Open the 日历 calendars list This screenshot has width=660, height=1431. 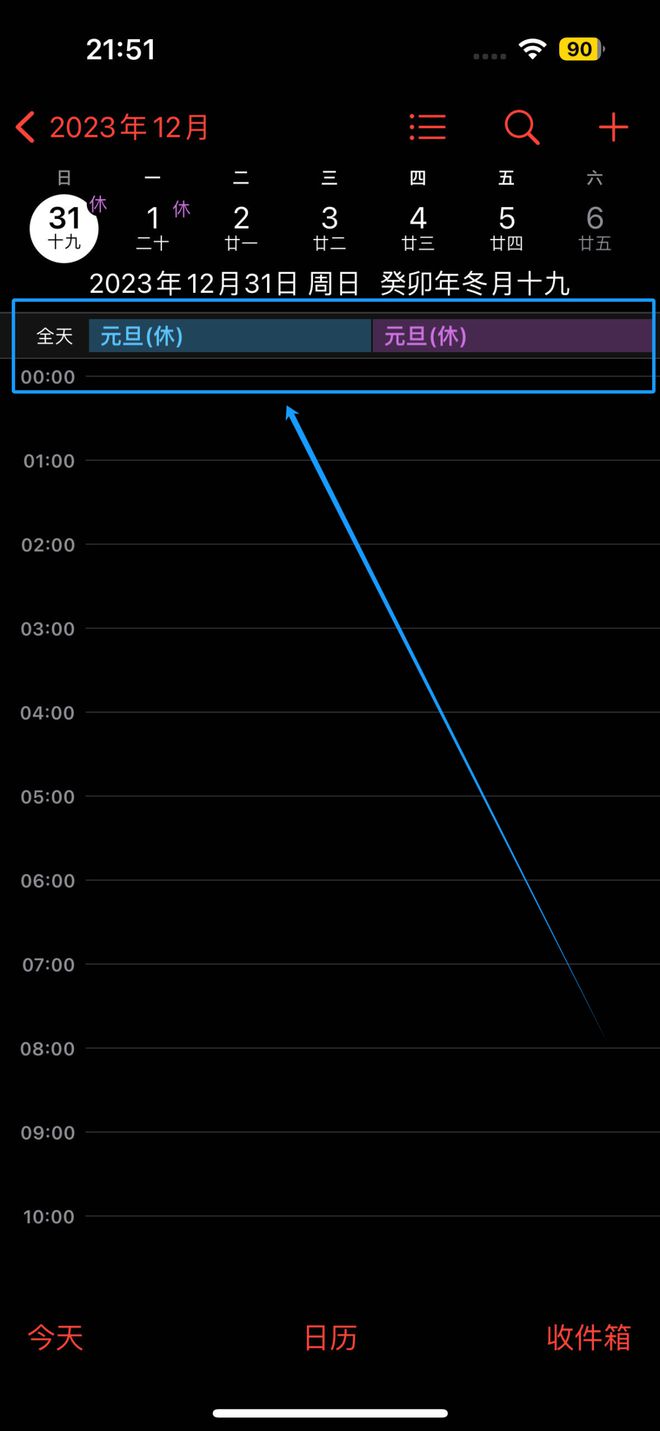tap(330, 1337)
